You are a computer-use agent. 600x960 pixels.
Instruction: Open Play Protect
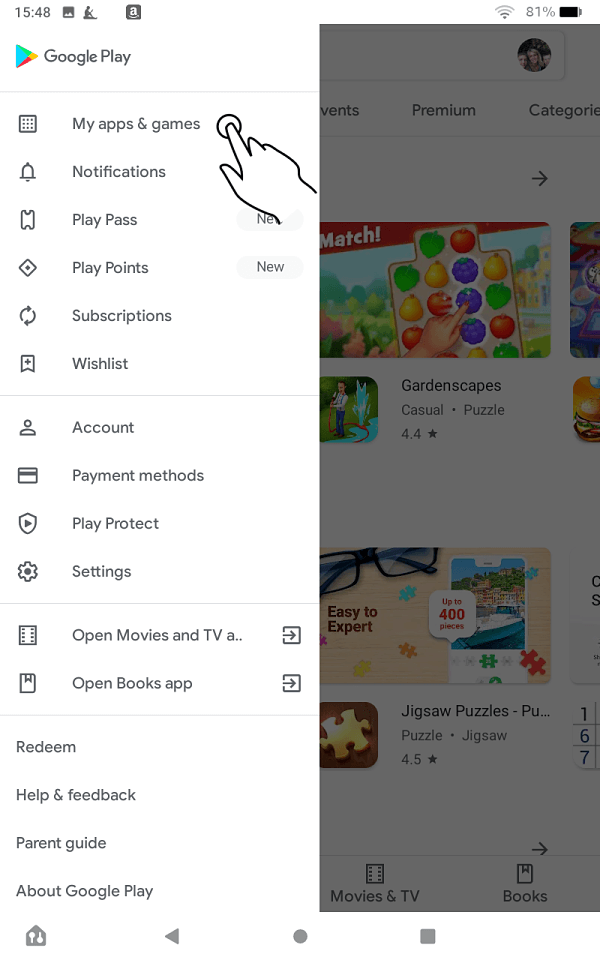(x=159, y=523)
